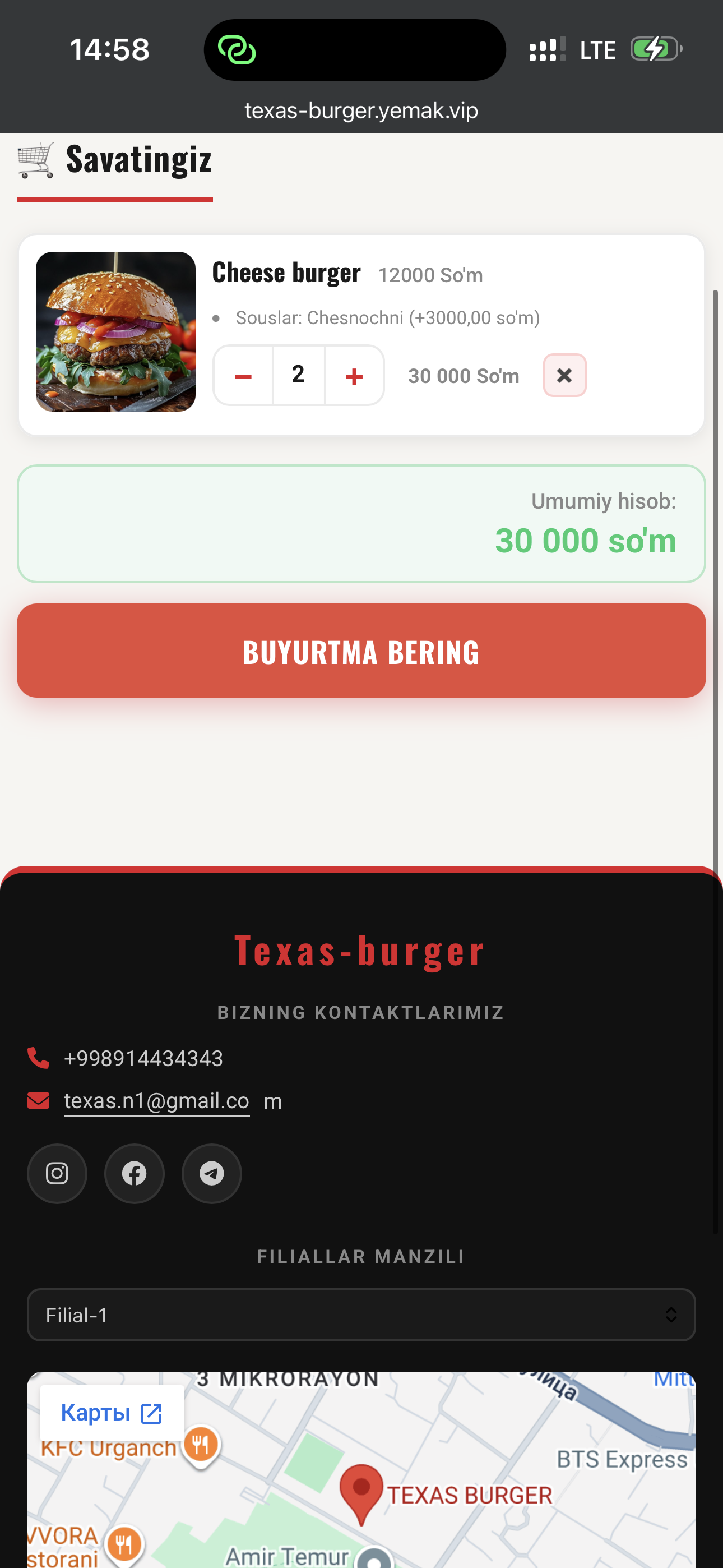Image resolution: width=723 pixels, height=1568 pixels.
Task: Open the Telegram channel
Action: tap(212, 1173)
